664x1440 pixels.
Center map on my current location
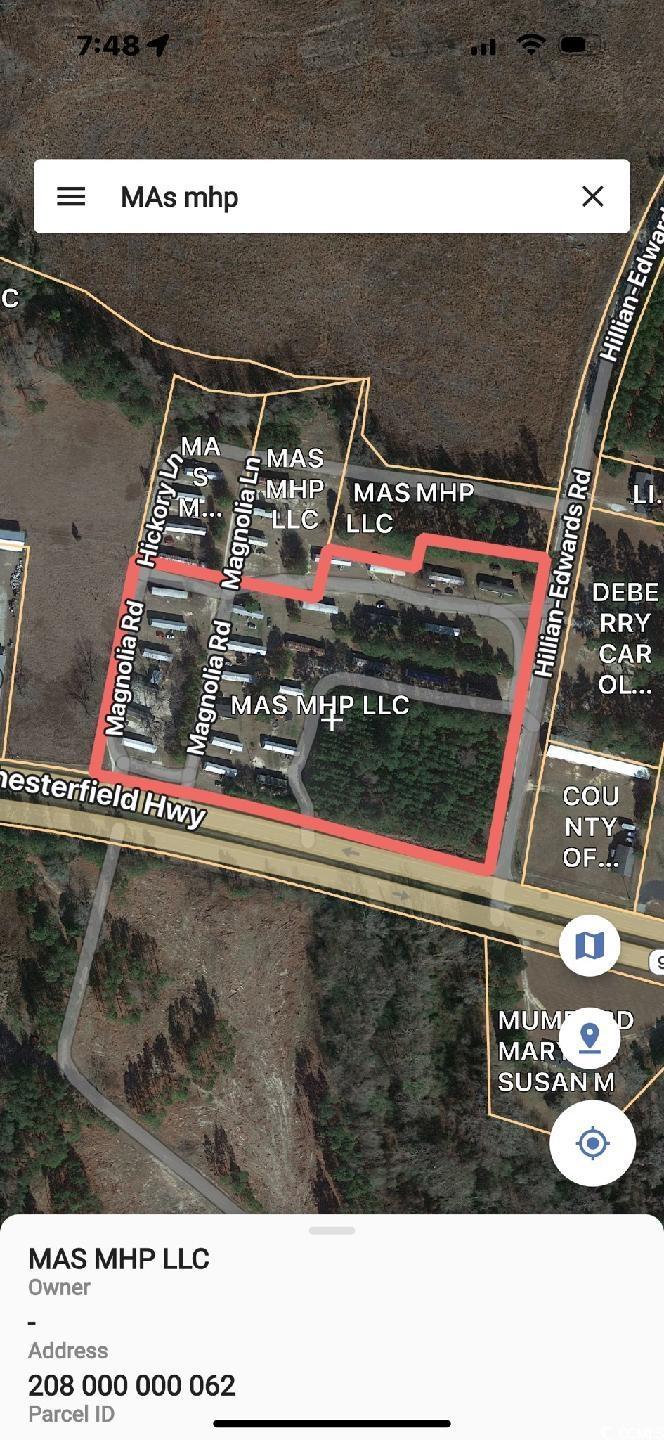coord(592,1143)
